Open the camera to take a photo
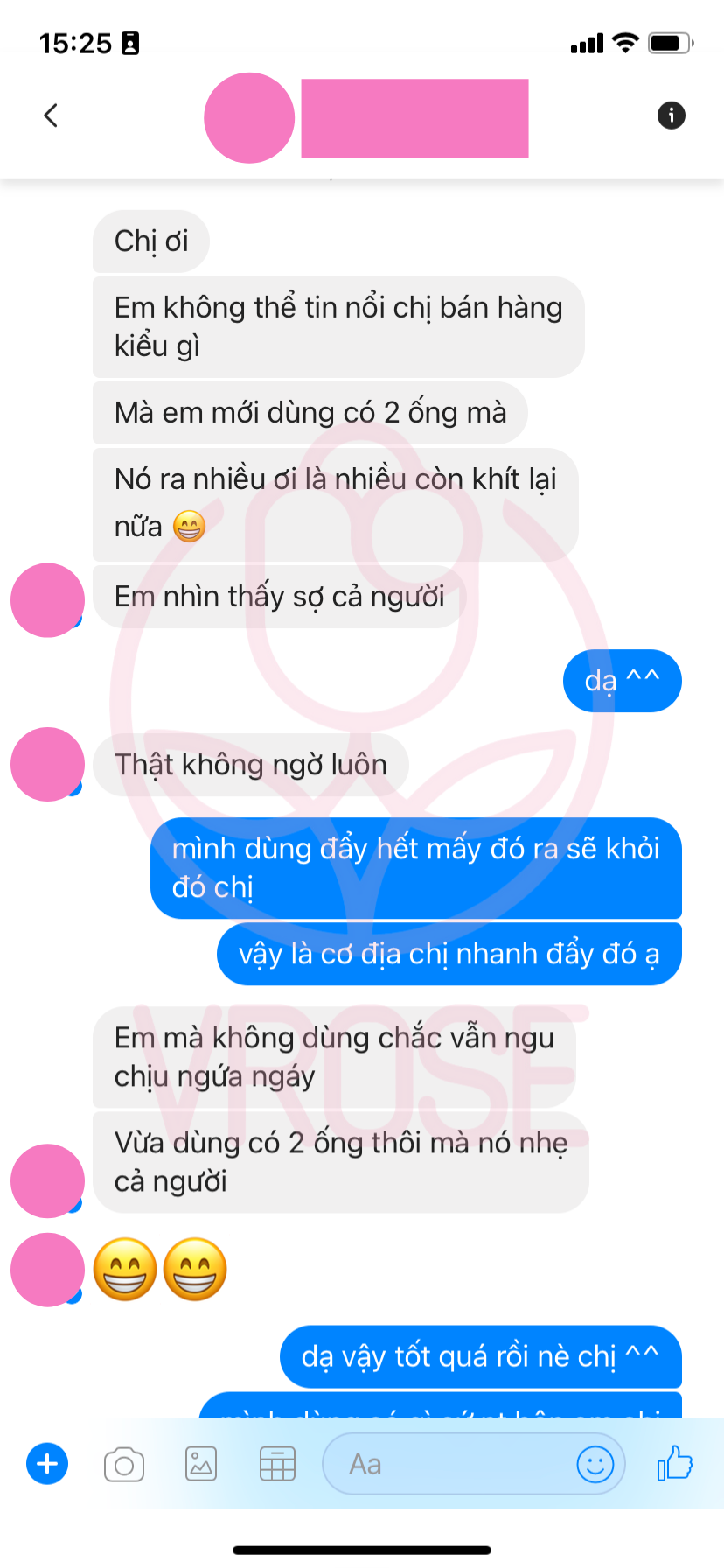The image size is (724, 1568). coord(124,1465)
